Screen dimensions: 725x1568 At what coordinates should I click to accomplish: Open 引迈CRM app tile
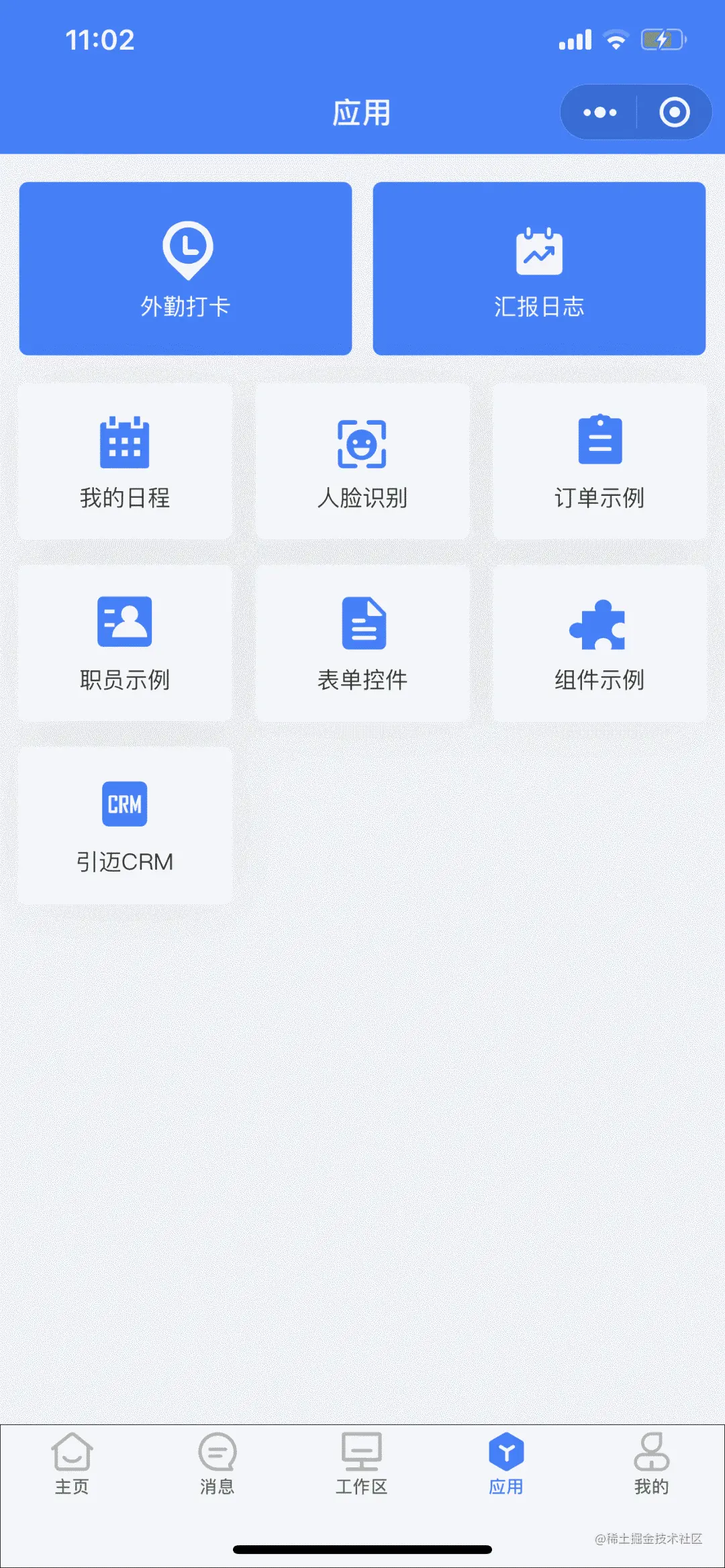pos(125,825)
